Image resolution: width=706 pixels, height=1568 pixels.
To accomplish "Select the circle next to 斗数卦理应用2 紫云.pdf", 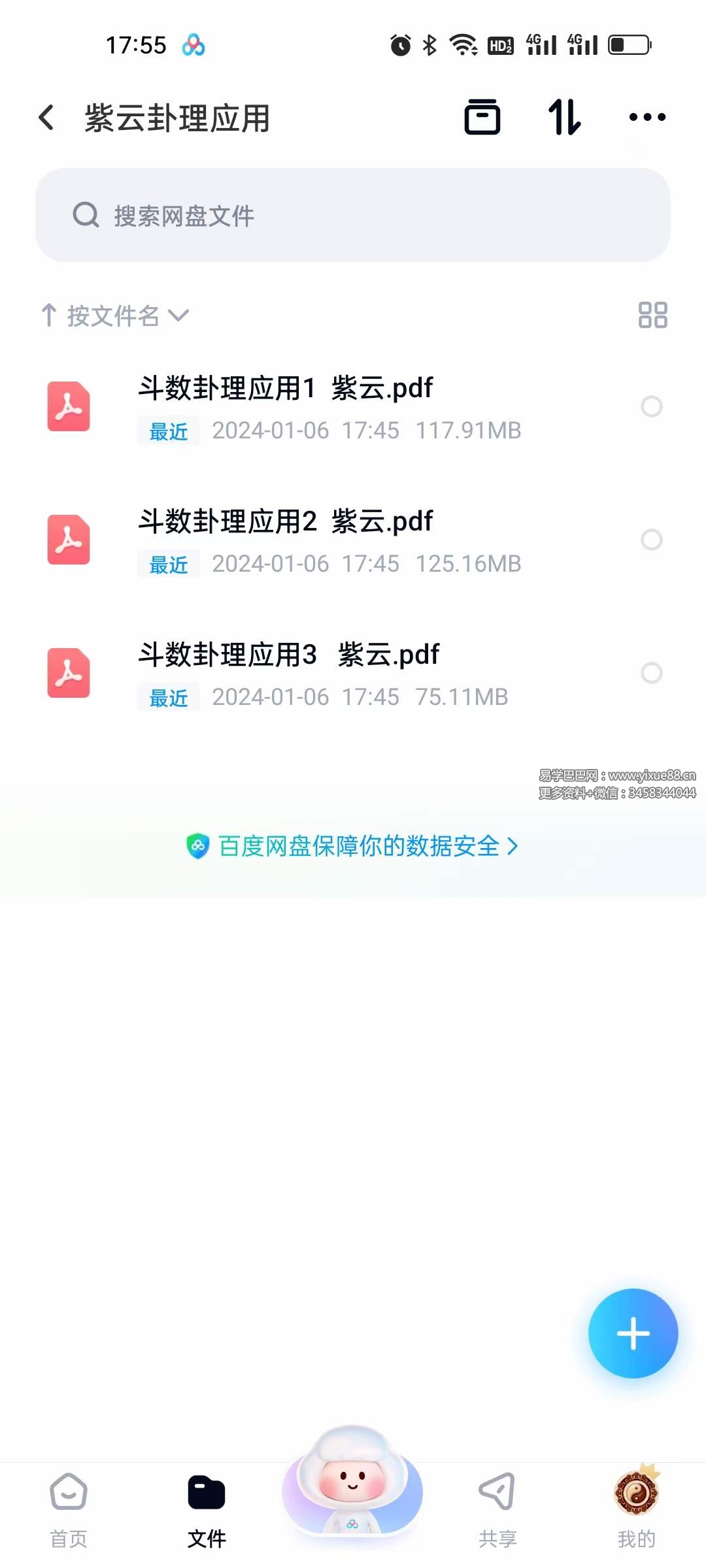I will (x=652, y=540).
